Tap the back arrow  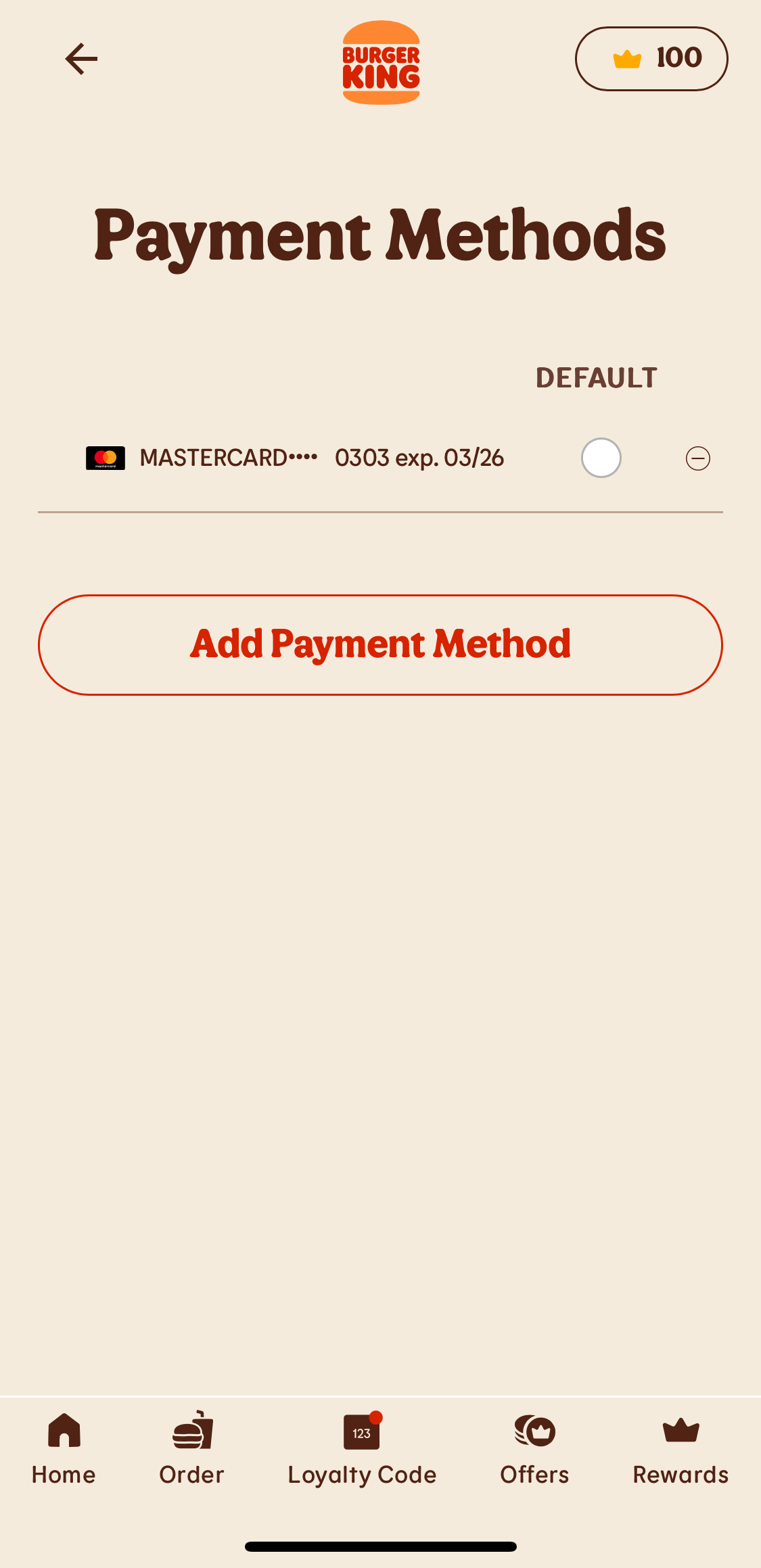pyautogui.click(x=81, y=59)
